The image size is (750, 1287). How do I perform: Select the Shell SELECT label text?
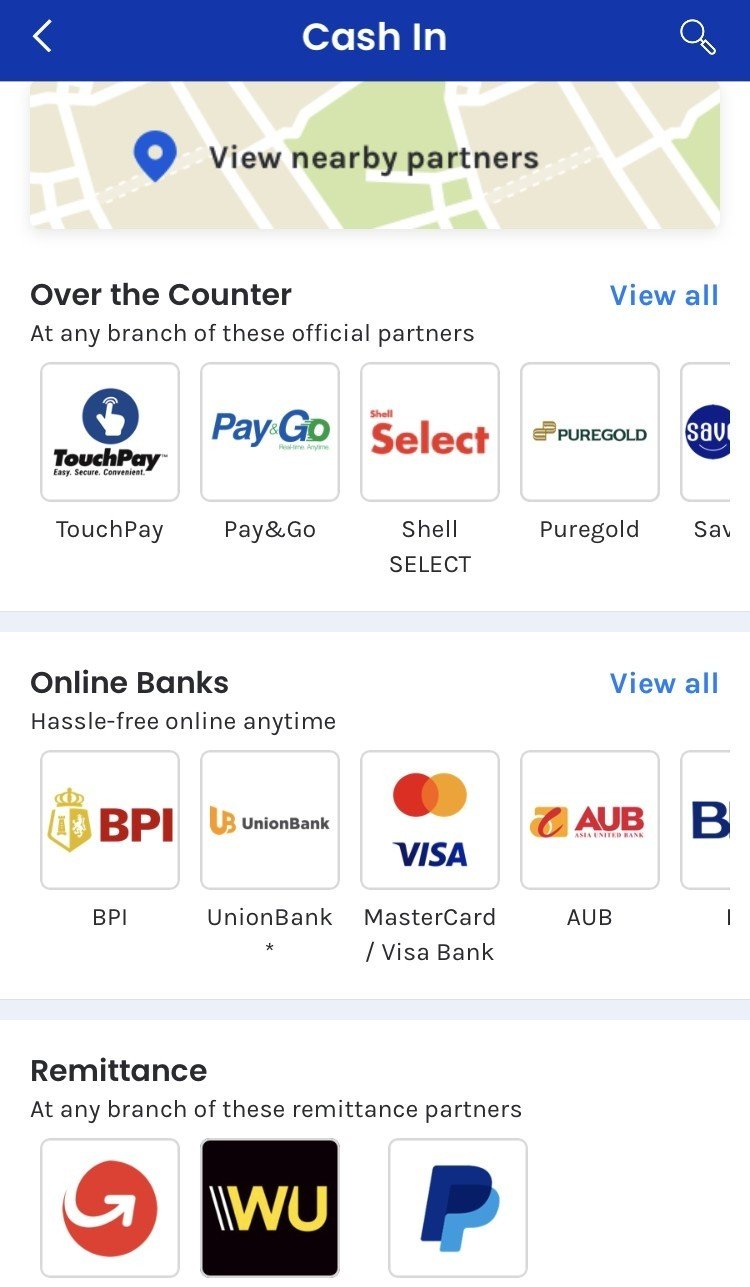[x=430, y=546]
